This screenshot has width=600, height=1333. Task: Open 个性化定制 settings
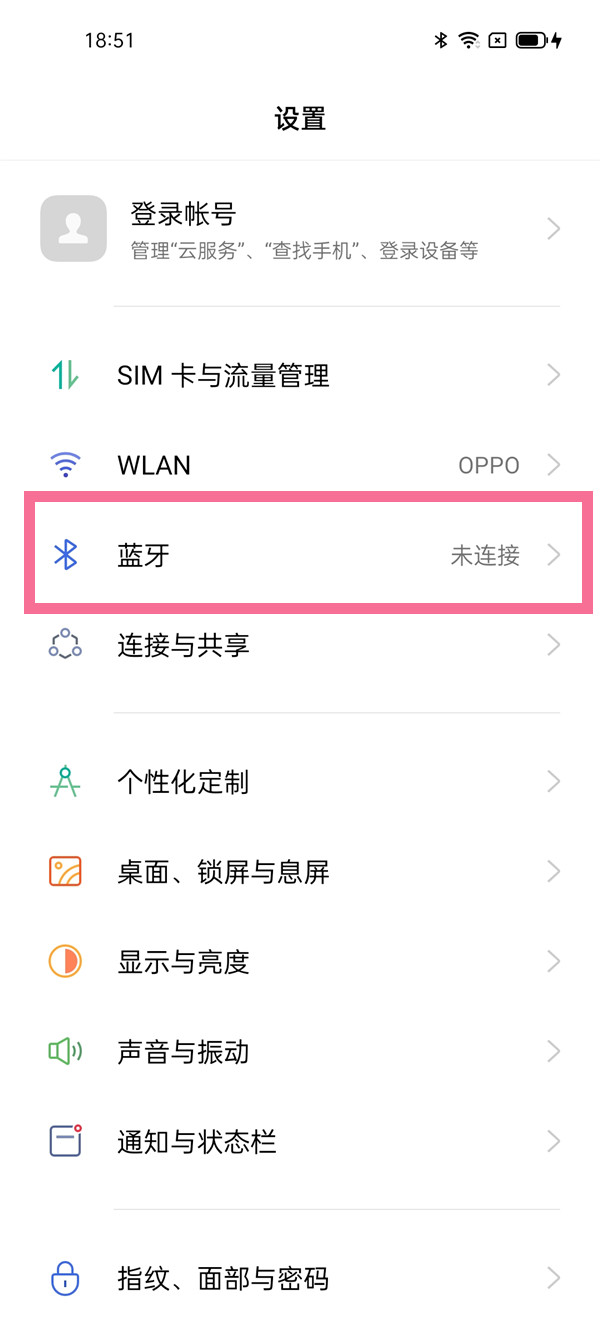300,782
